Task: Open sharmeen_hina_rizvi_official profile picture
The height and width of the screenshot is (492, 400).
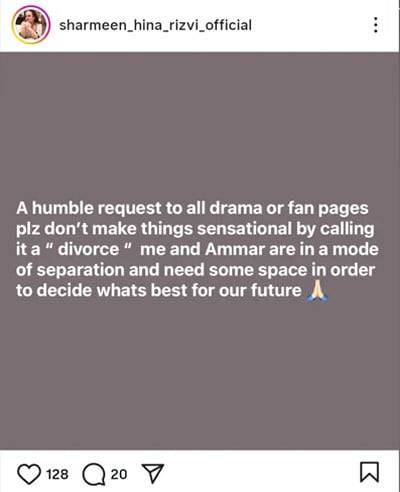Action: [31, 25]
